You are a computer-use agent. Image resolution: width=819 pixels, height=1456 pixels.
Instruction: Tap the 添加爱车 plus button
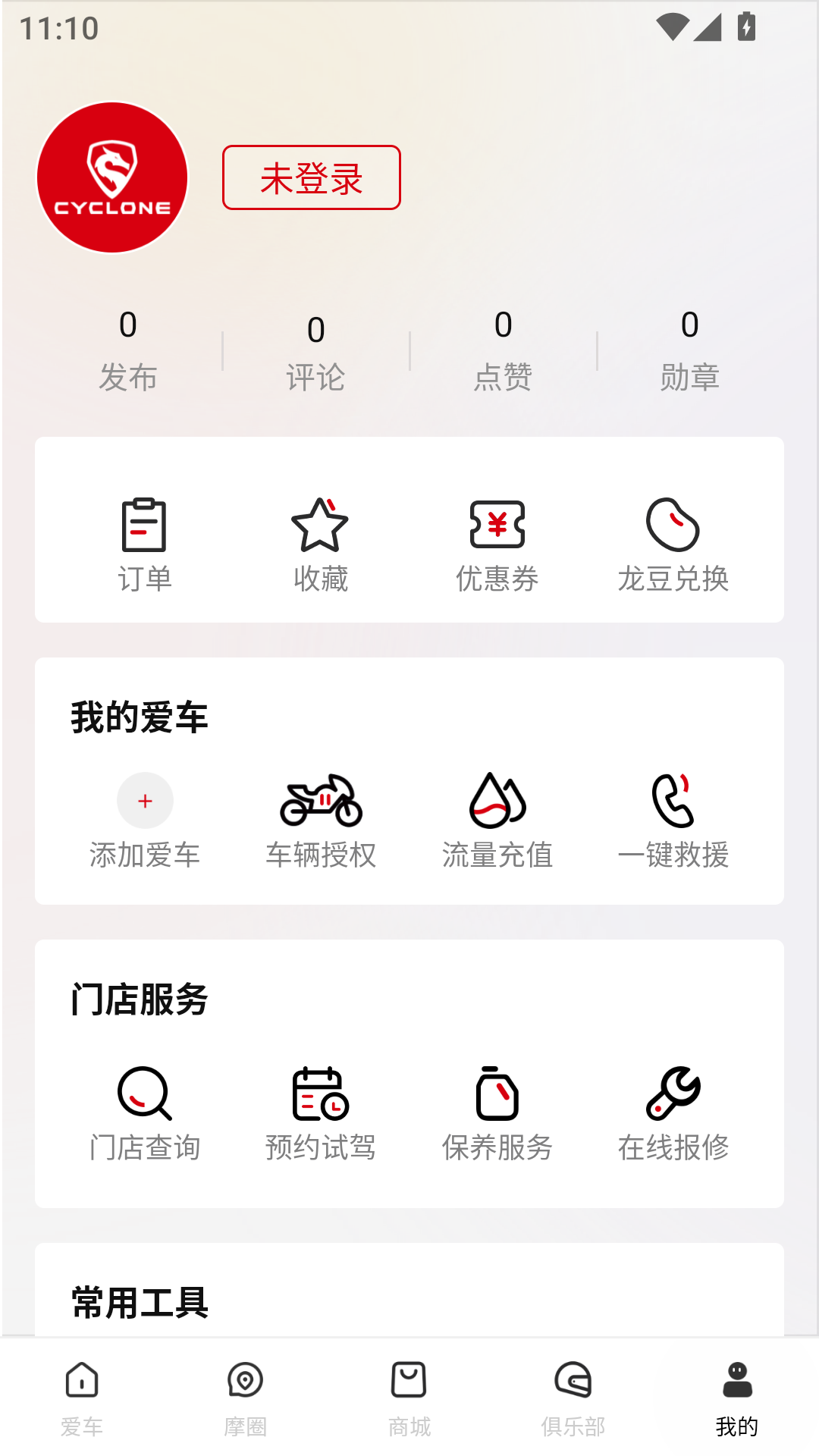click(x=146, y=800)
